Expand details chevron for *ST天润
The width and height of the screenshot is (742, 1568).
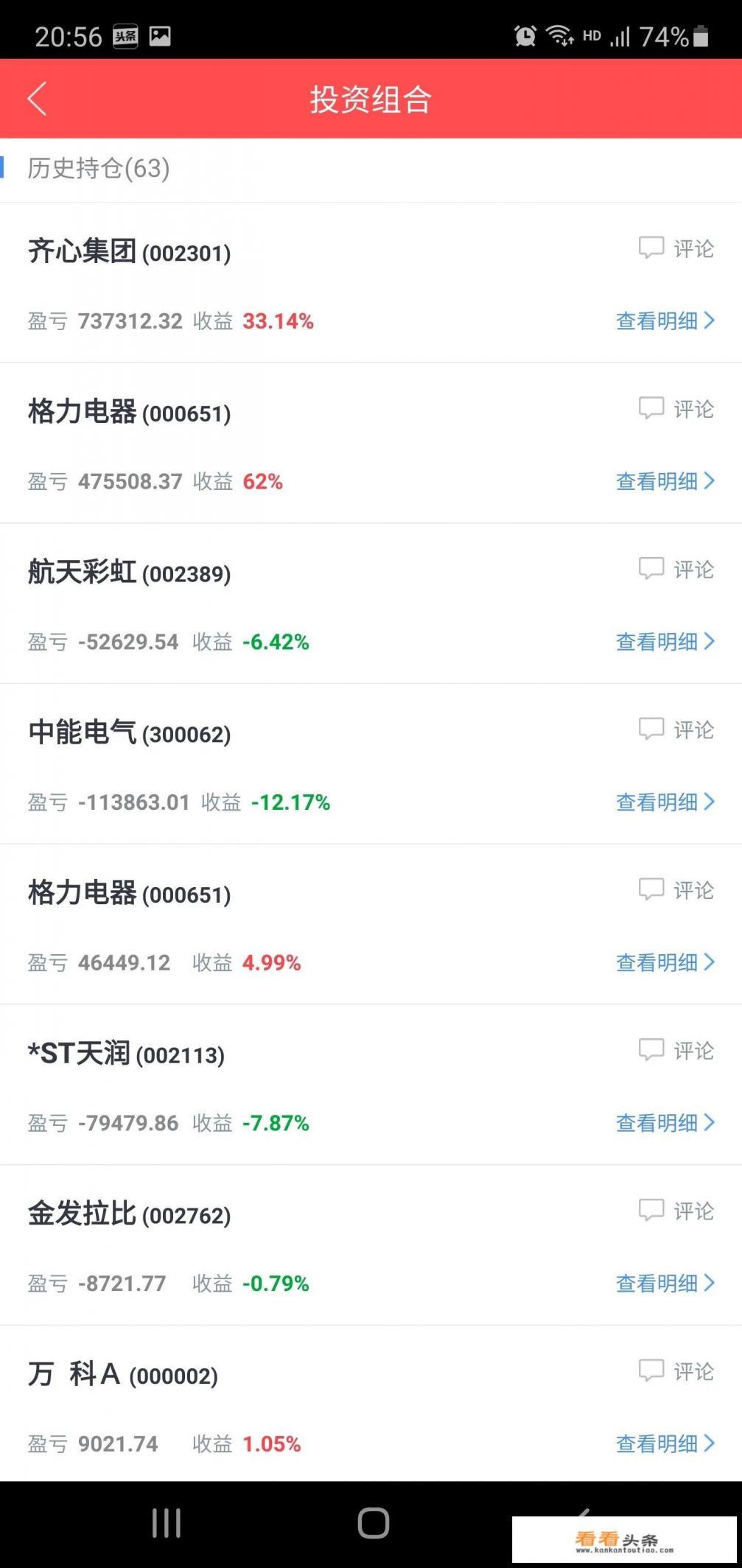coord(665,1123)
